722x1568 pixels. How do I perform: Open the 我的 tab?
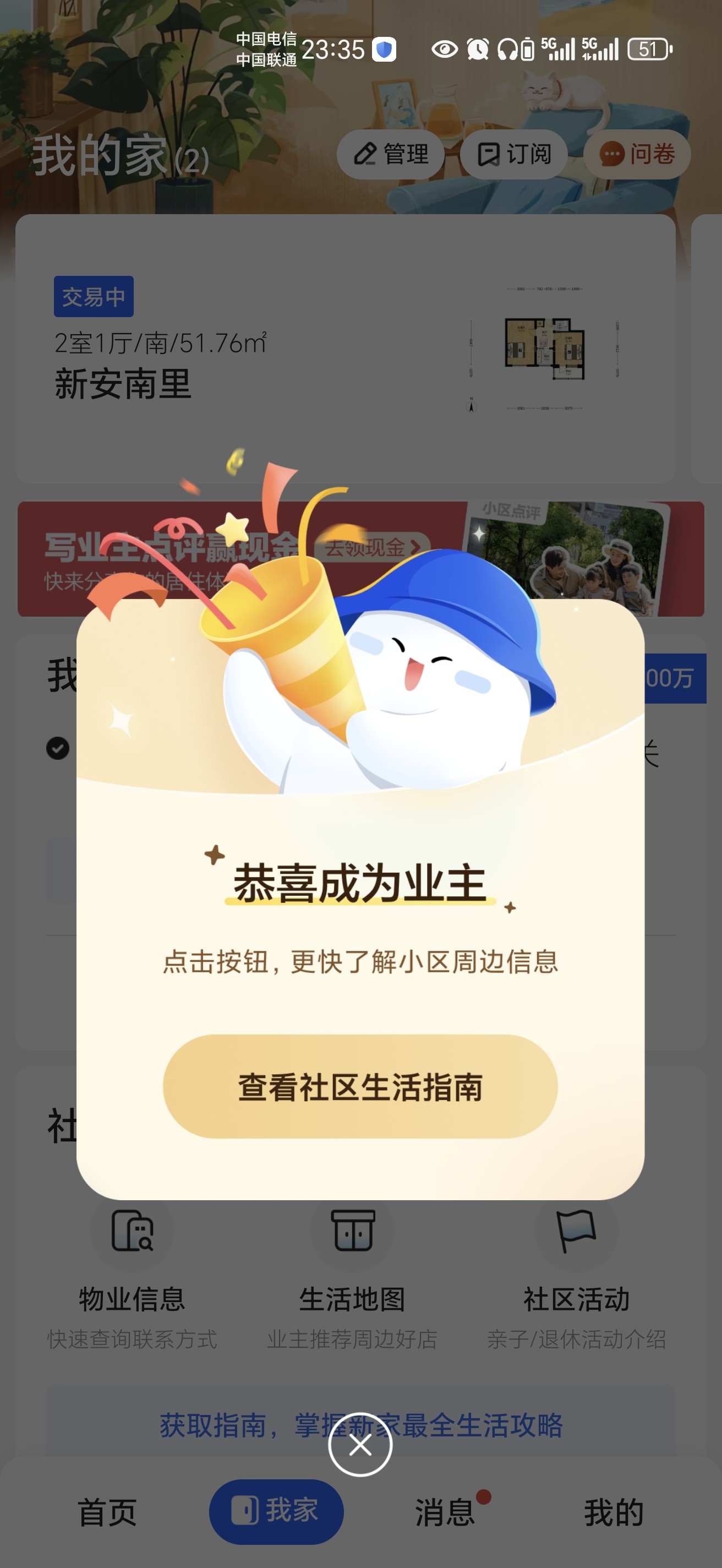pyautogui.click(x=614, y=1512)
